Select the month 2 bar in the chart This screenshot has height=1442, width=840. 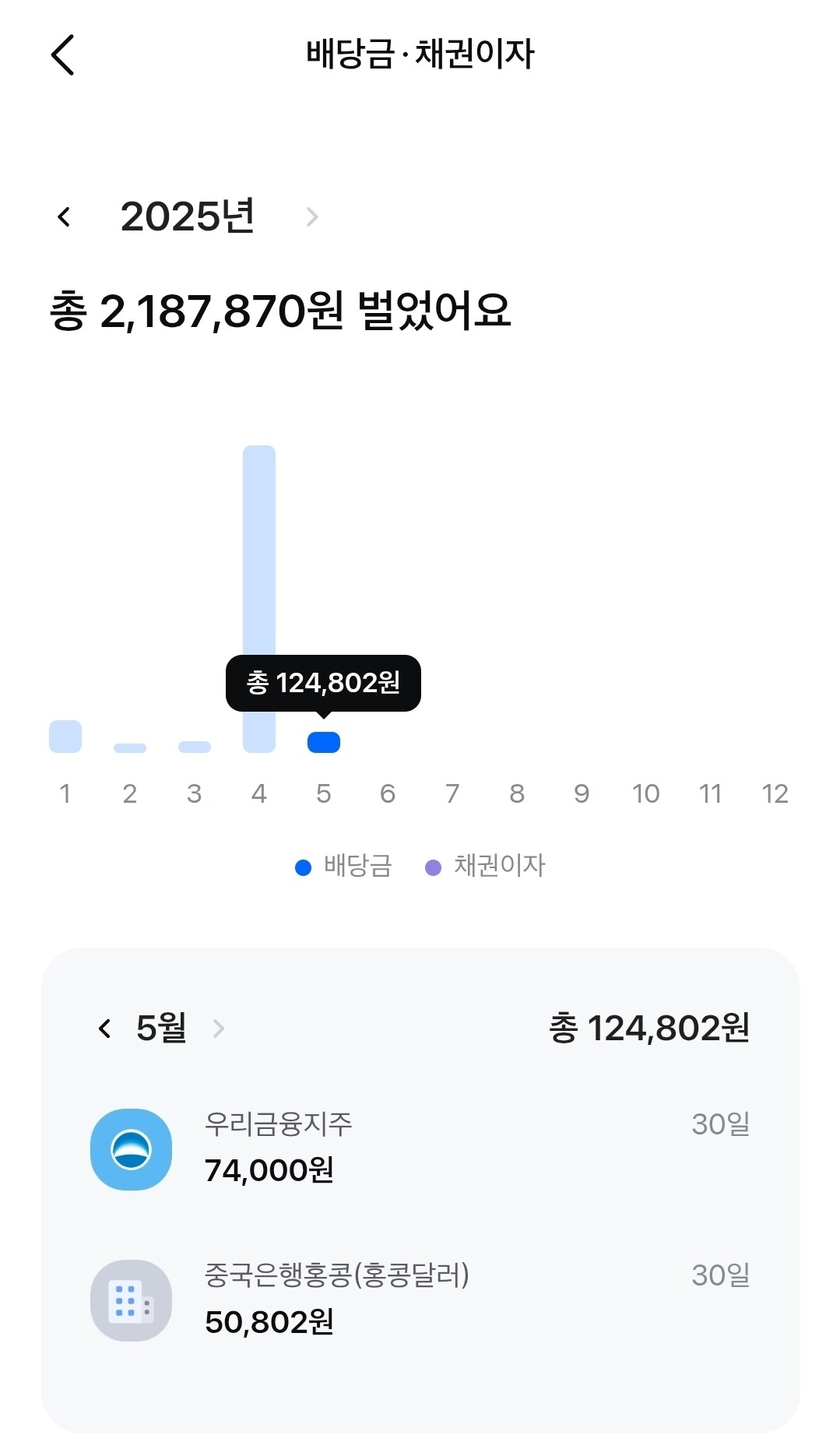coord(130,747)
